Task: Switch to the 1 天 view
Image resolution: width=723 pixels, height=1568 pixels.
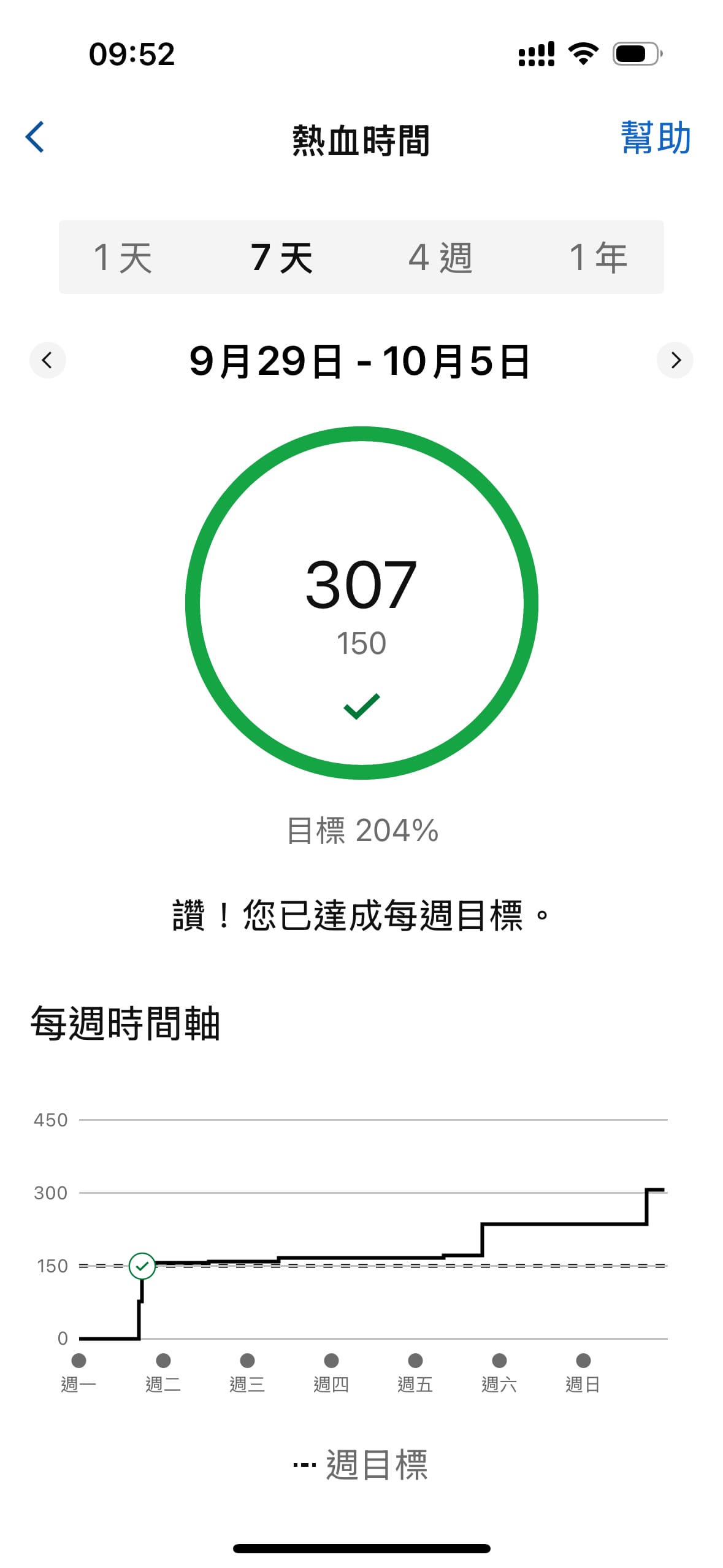Action: click(123, 257)
